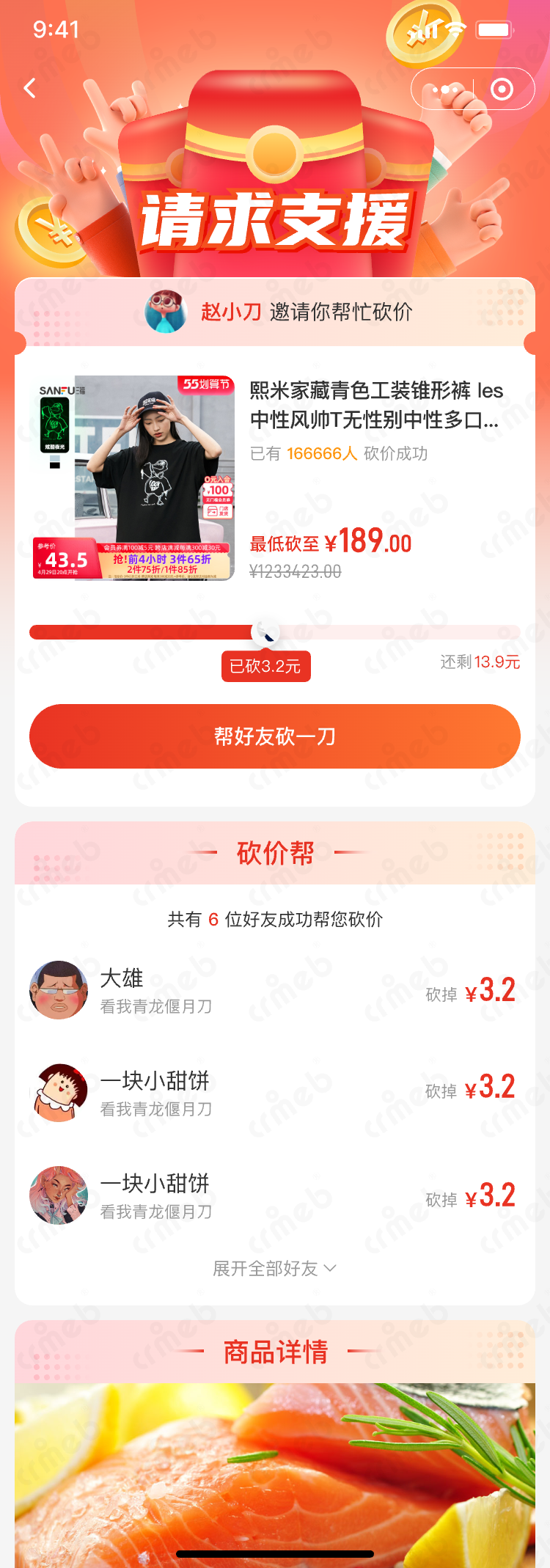Tap 帮好友砍一刀 to help bargain
This screenshot has height=1568, width=550.
pyautogui.click(x=275, y=736)
